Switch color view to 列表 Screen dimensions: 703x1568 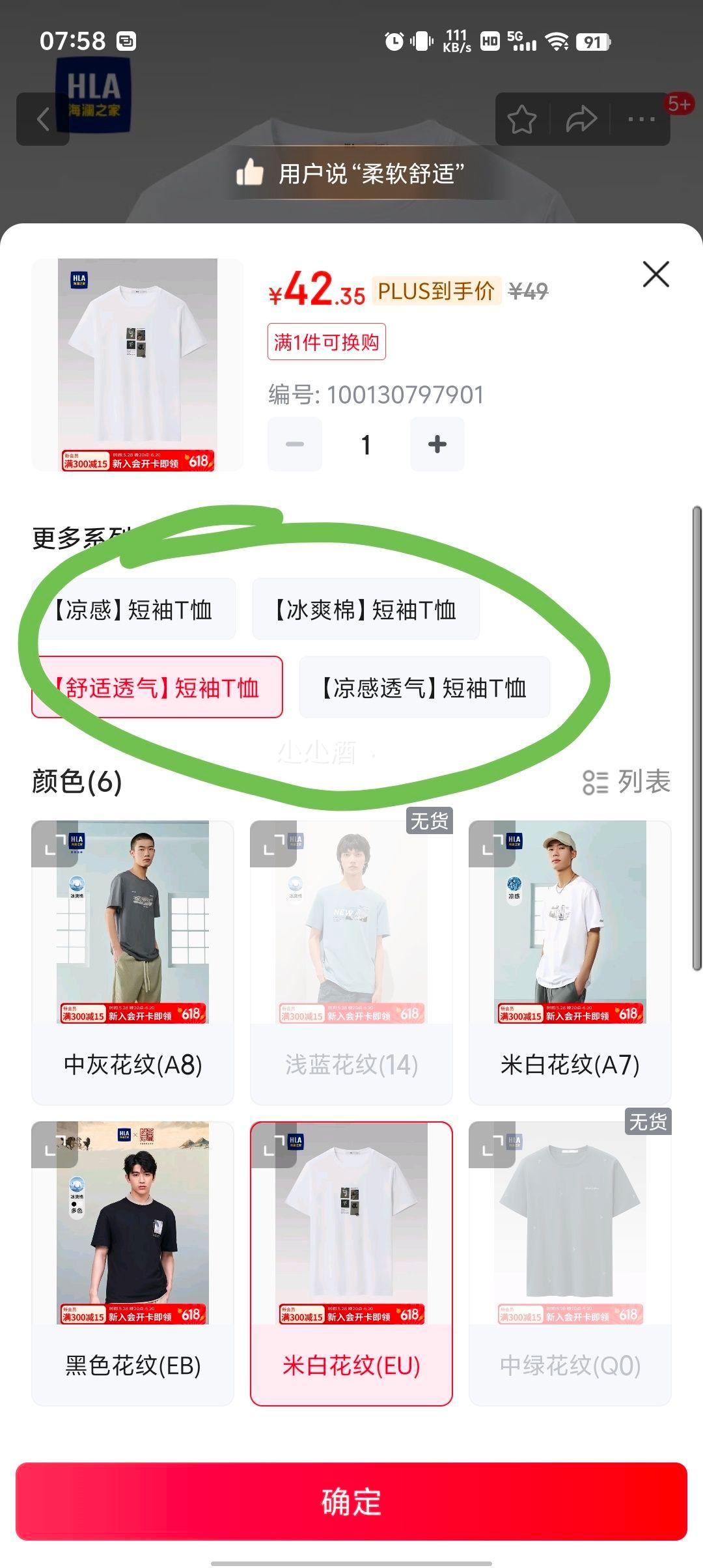tap(626, 781)
